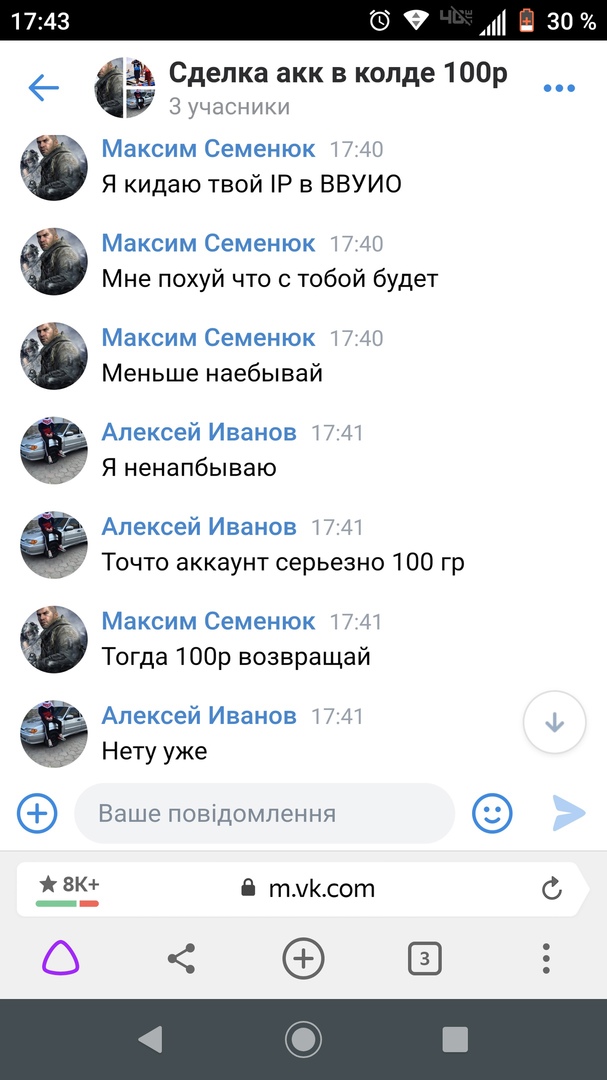Focus the "Ваше повідомлення" message field
The height and width of the screenshot is (1080, 607).
(264, 813)
